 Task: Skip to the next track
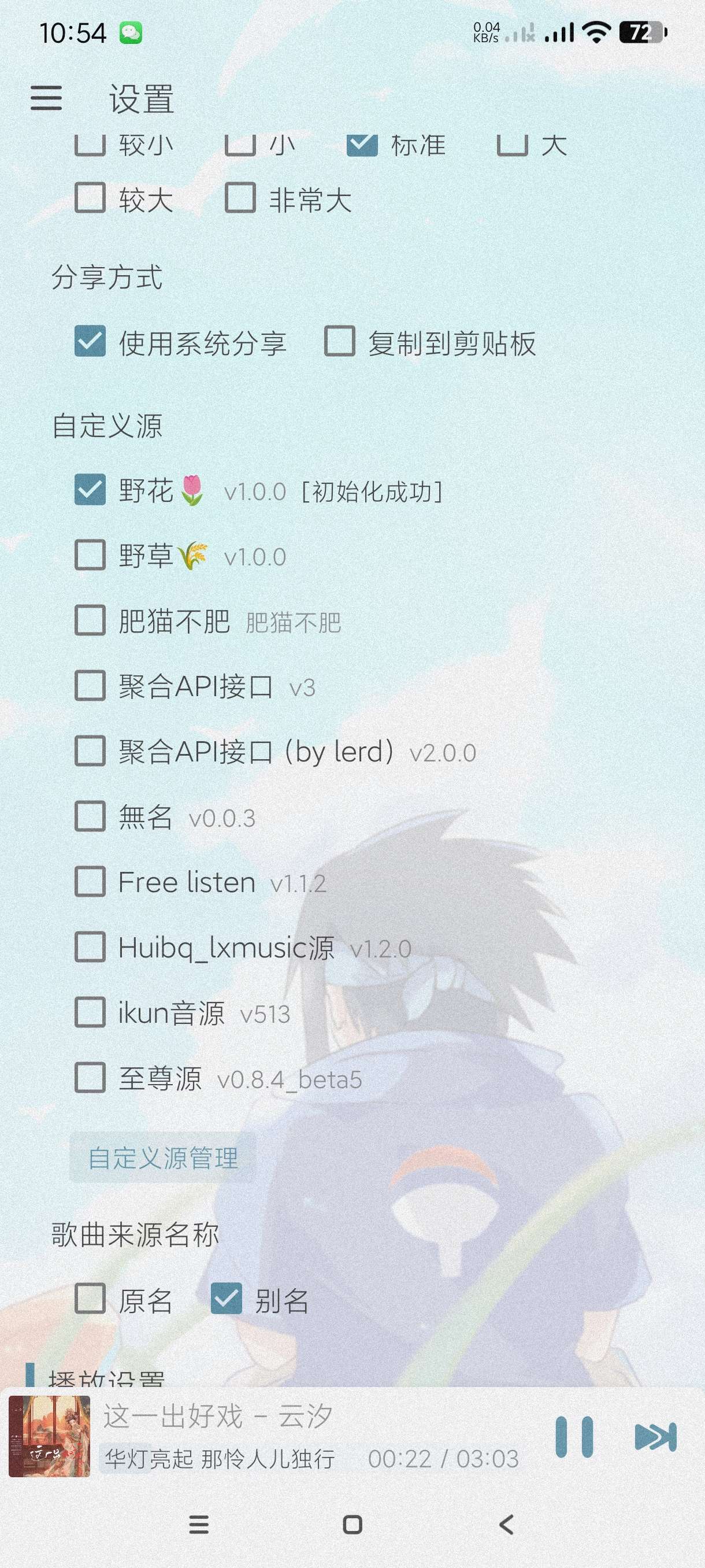point(655,1437)
